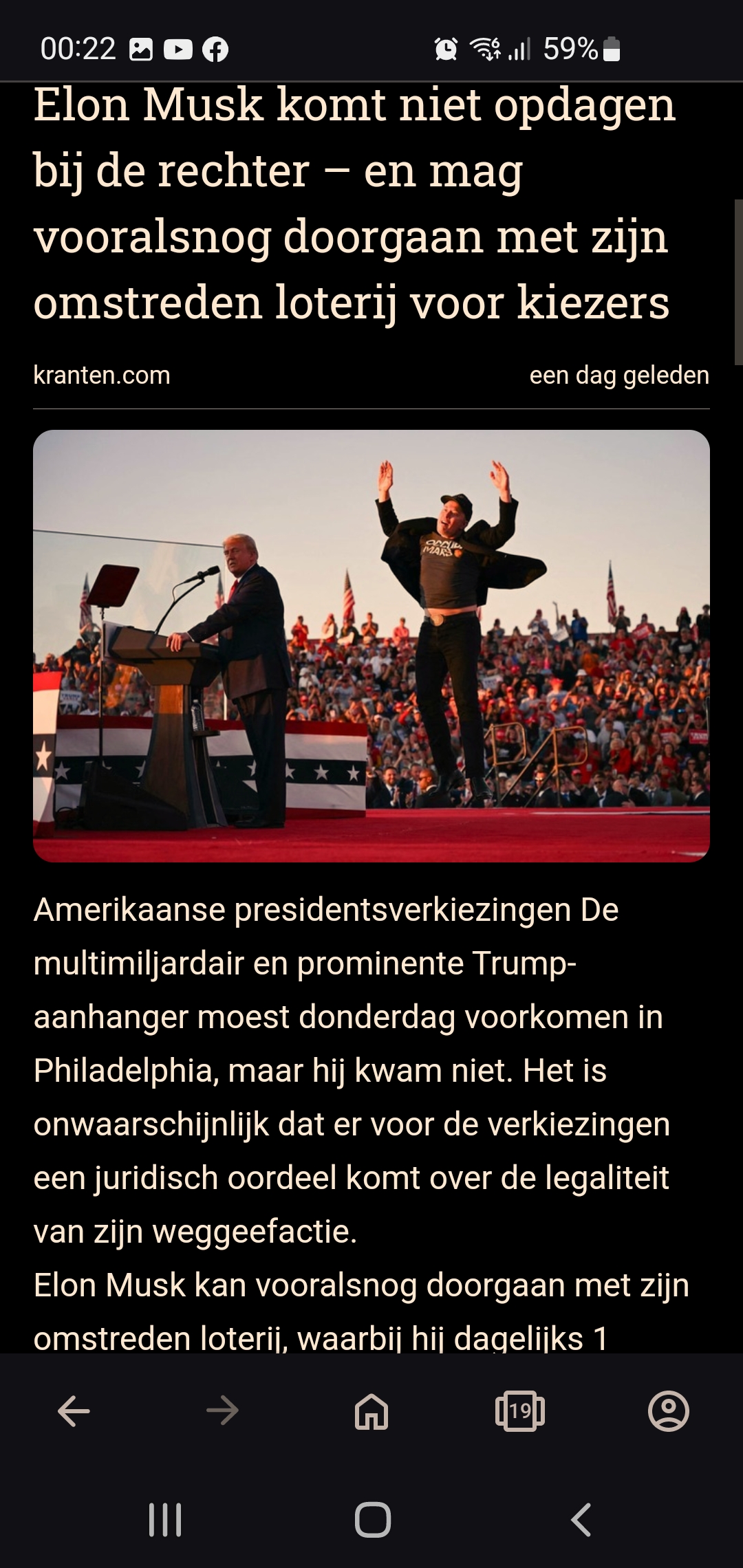The width and height of the screenshot is (743, 1568).
Task: Open the article photo of the rally
Action: tap(371, 646)
